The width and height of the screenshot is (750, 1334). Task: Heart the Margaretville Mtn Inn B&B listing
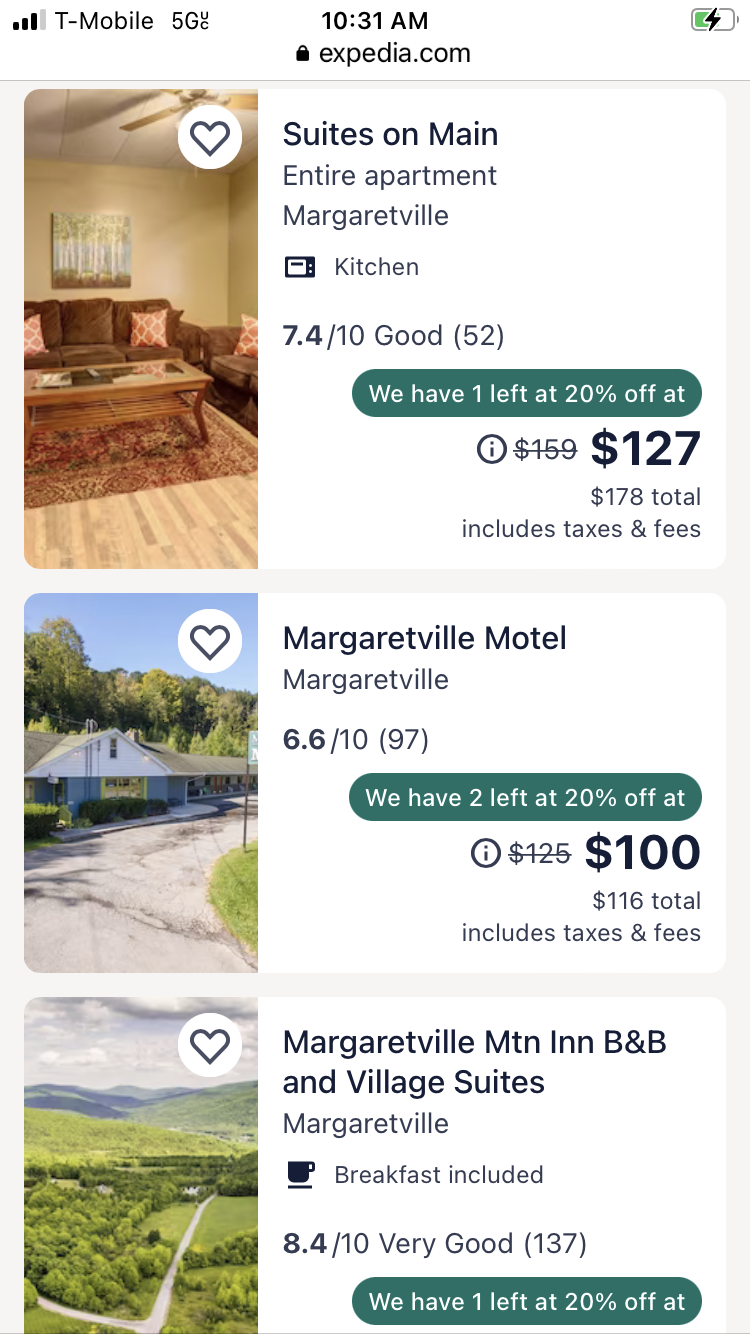point(210,1046)
